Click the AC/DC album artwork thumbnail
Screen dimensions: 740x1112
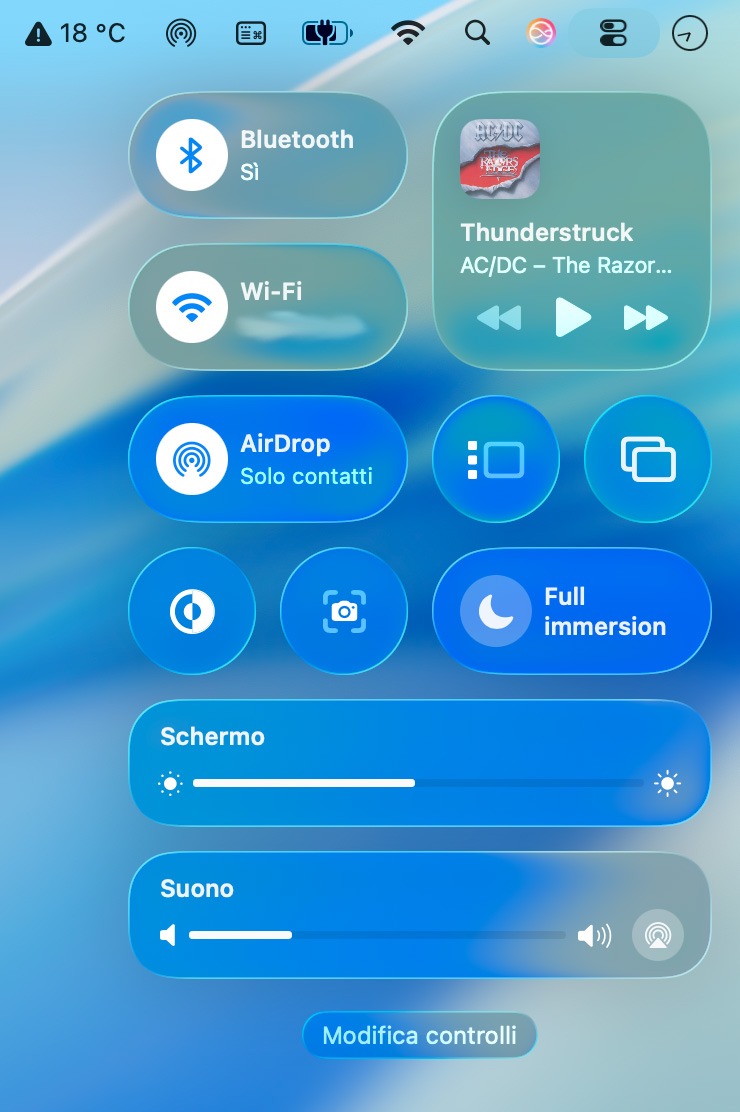tap(498, 159)
